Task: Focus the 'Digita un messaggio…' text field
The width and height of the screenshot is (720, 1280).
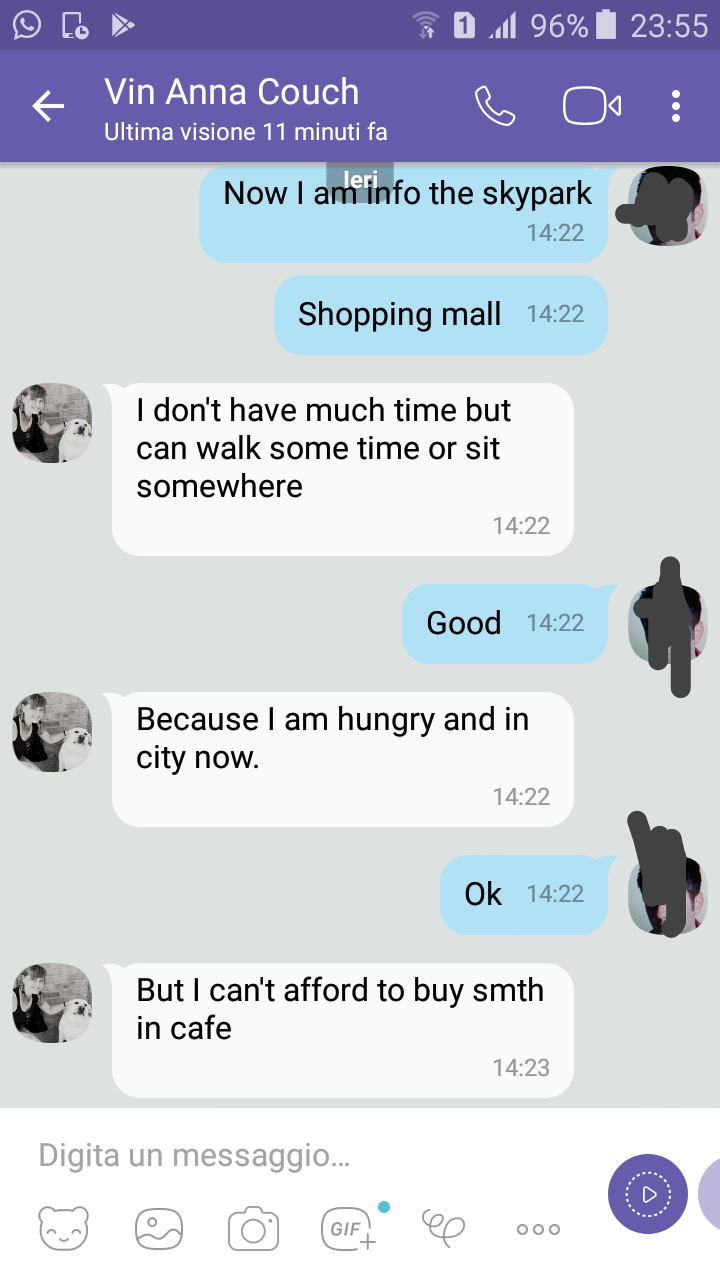Action: (x=300, y=1157)
